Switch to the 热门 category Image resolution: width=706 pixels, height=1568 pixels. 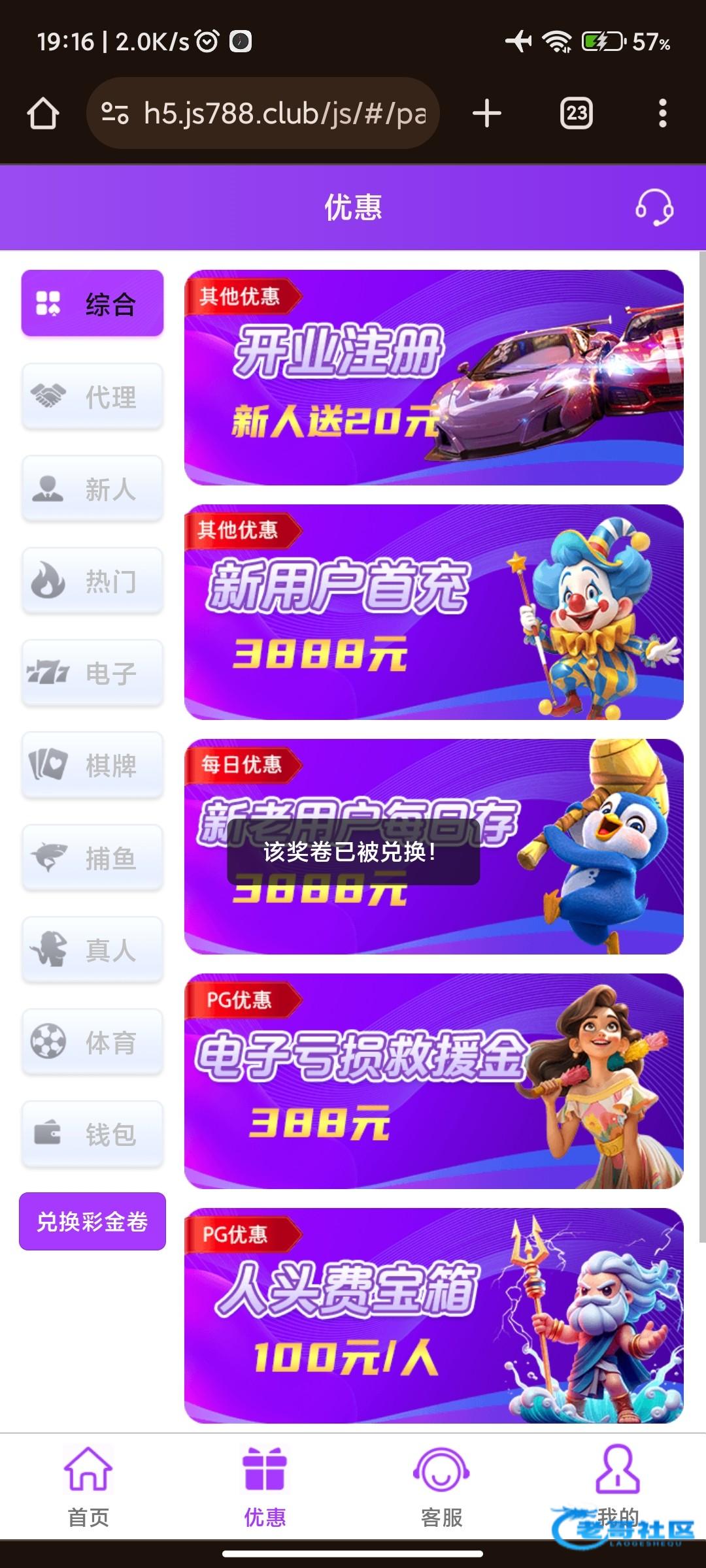click(x=92, y=581)
